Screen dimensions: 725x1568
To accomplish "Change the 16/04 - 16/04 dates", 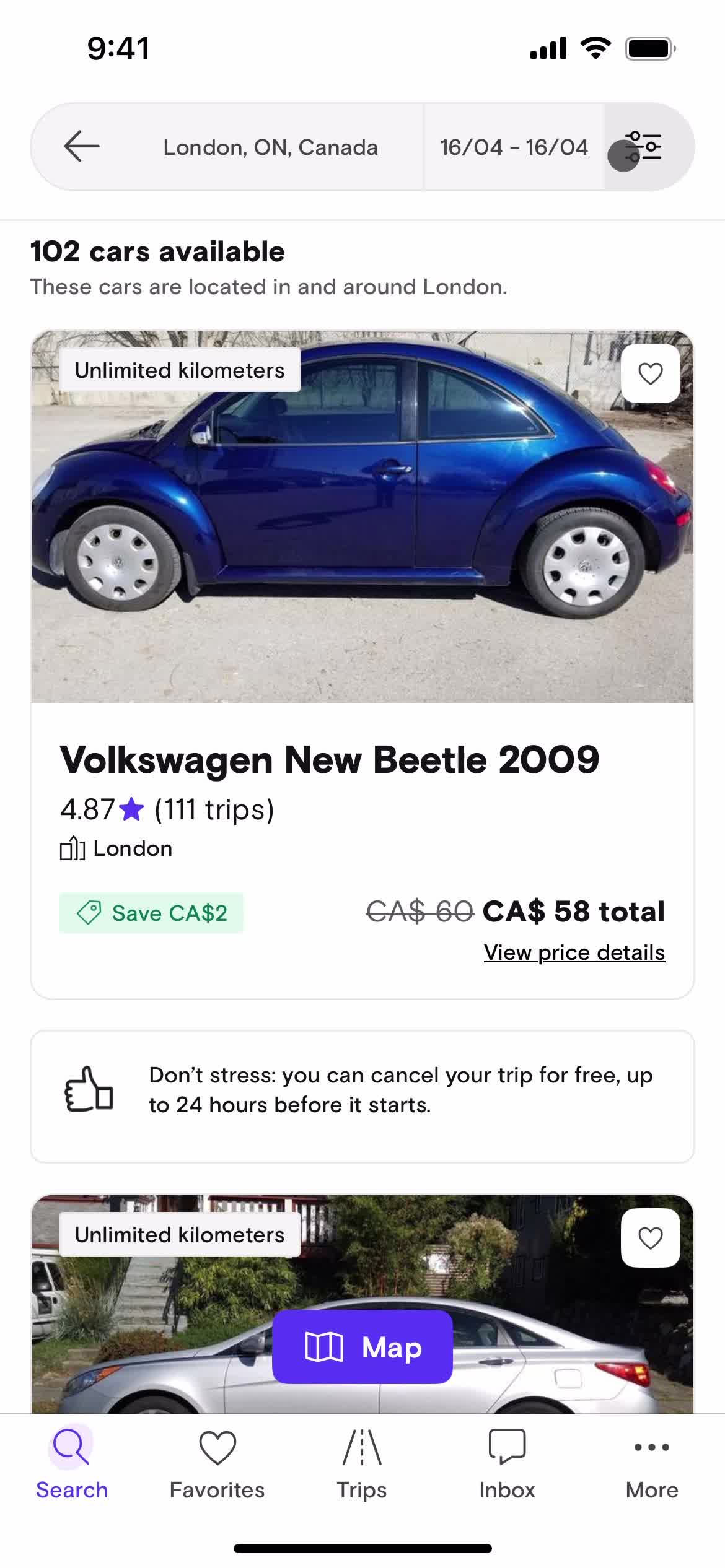I will pos(514,147).
